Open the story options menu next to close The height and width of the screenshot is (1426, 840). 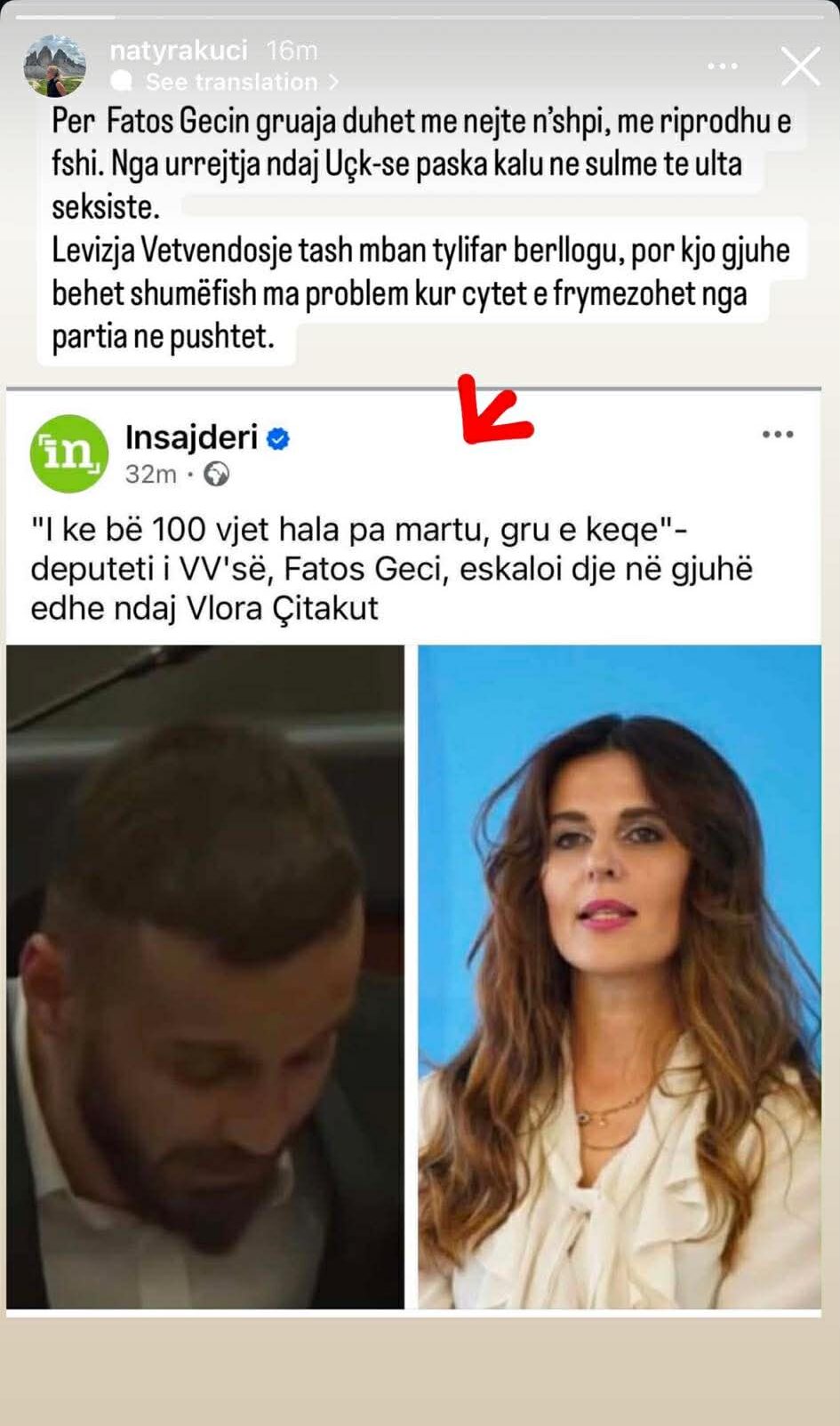722,67
